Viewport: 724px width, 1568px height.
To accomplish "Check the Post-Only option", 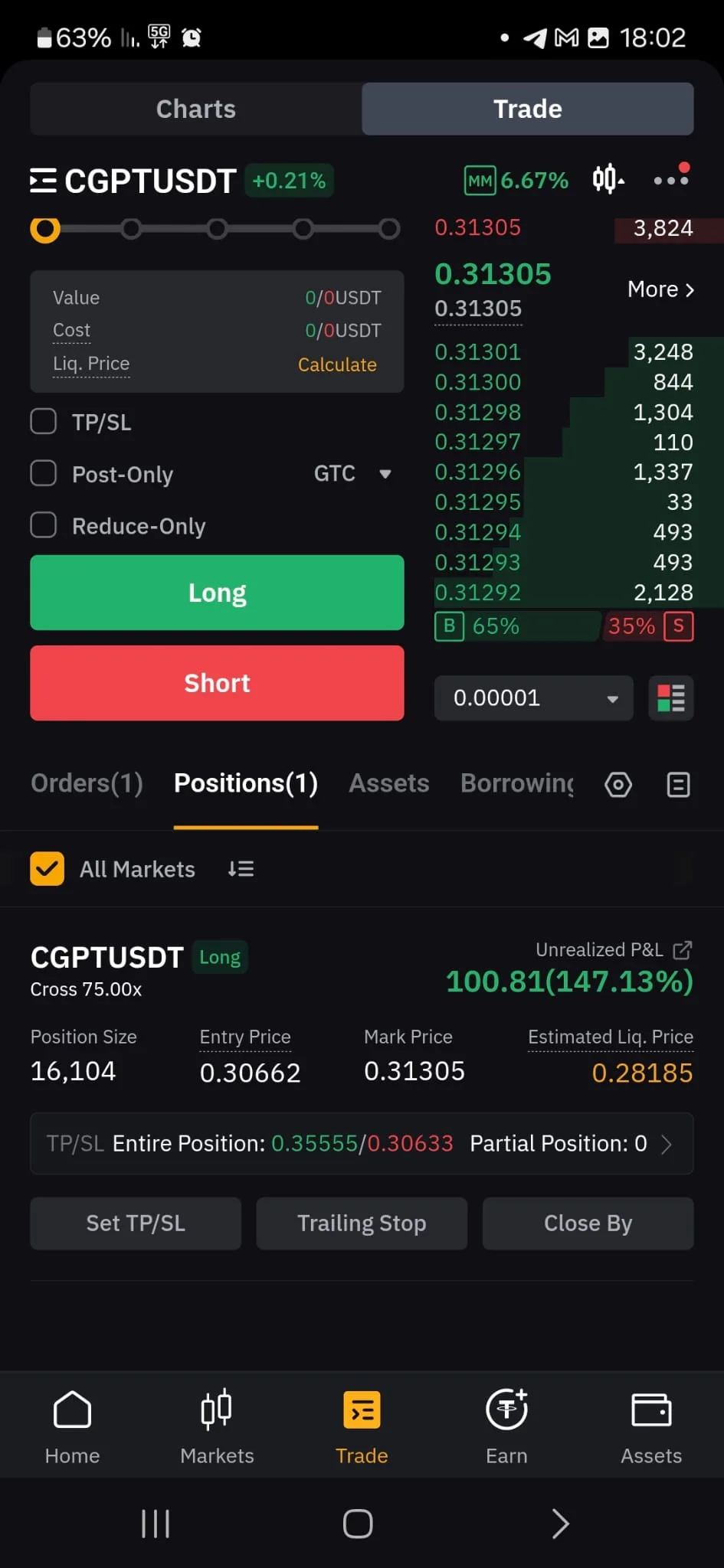I will (x=44, y=473).
